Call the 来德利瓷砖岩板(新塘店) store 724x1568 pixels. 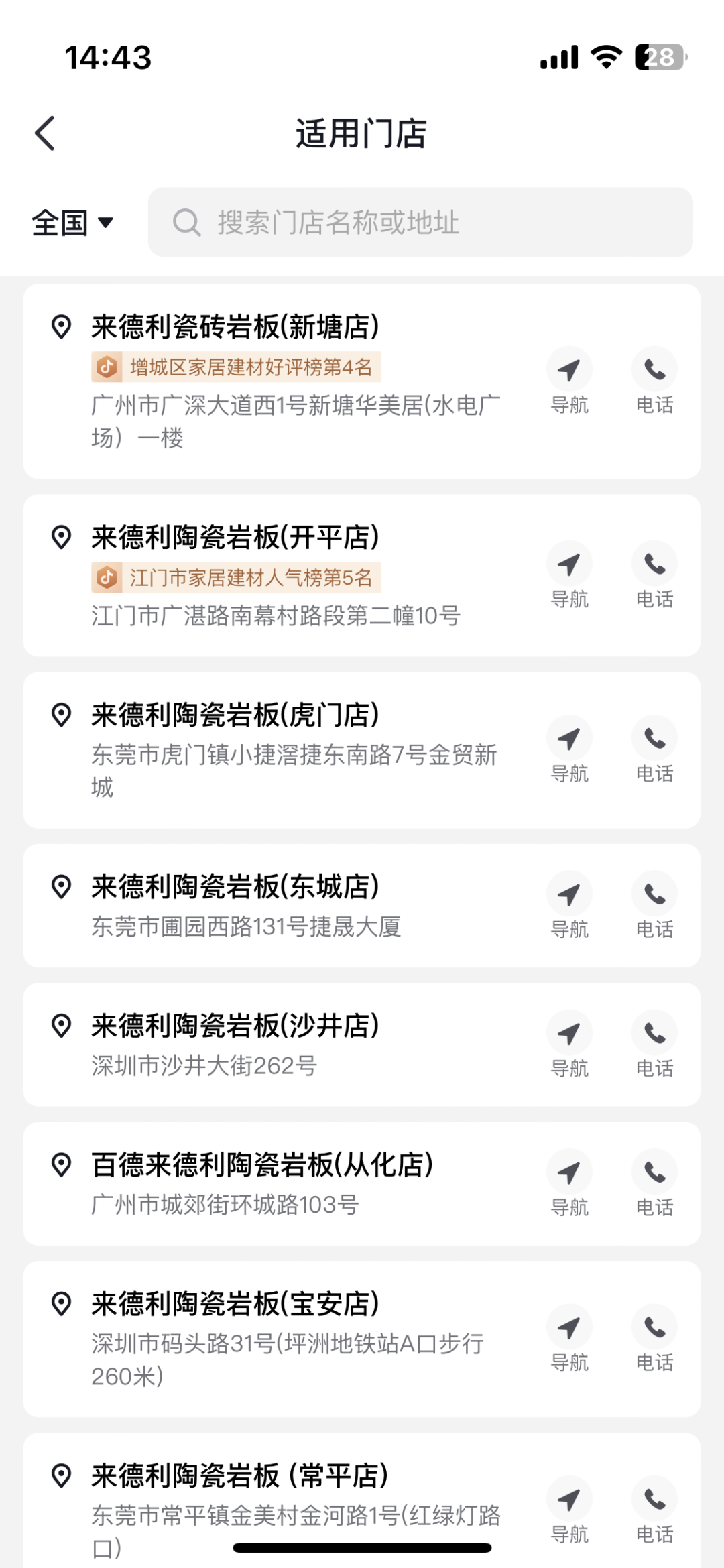(x=654, y=380)
